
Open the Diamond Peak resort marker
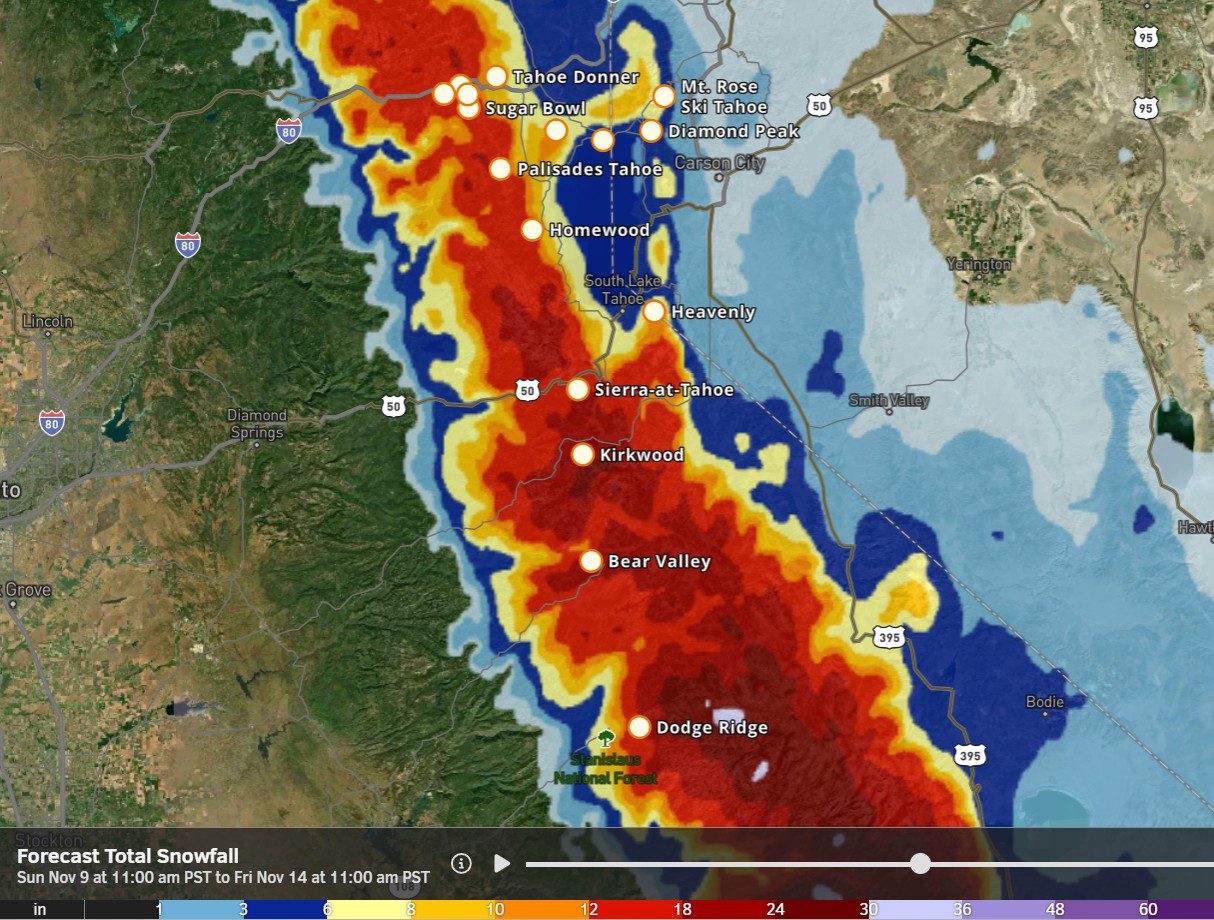coord(651,131)
